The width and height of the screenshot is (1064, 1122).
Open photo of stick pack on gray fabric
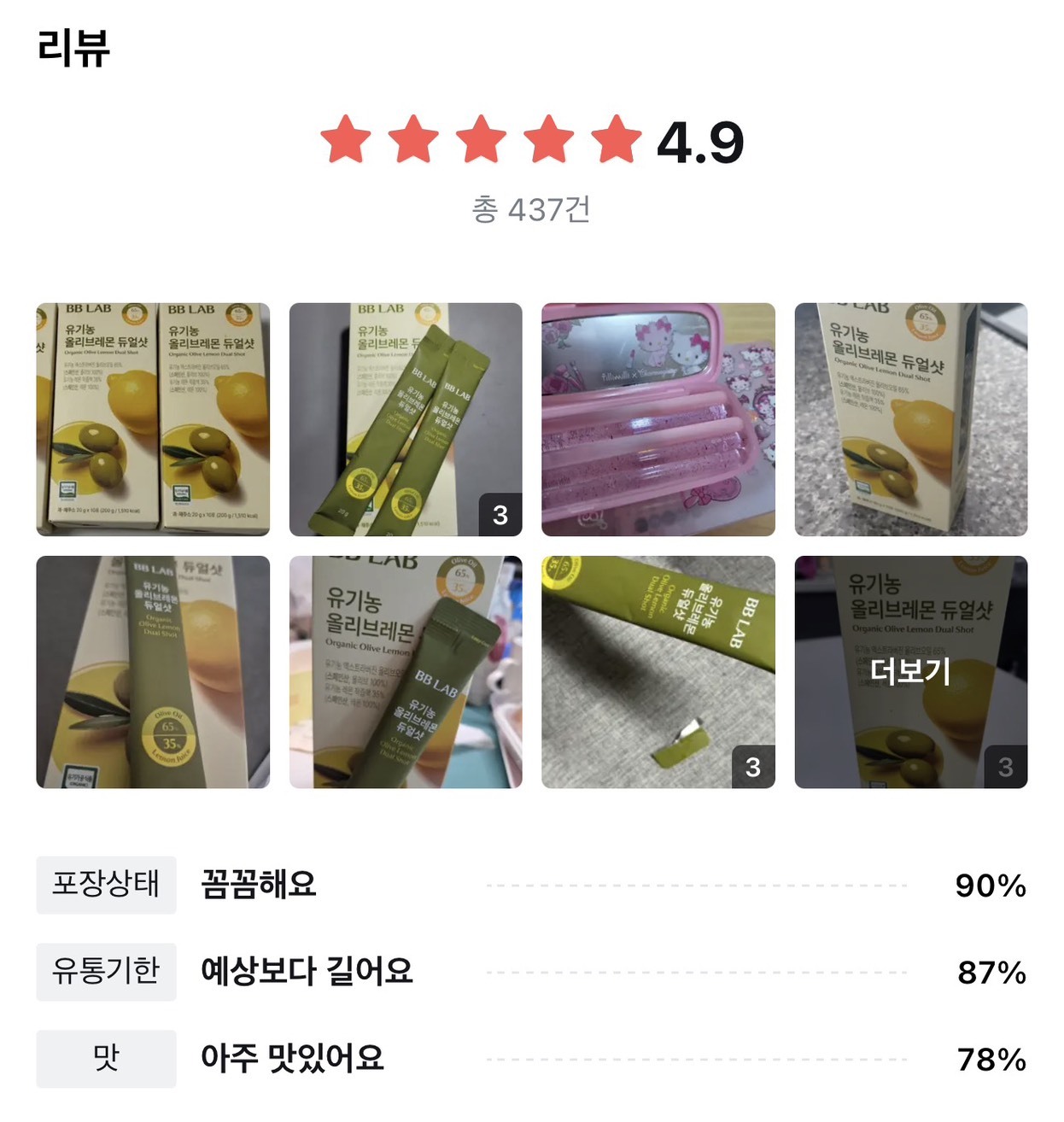[658, 672]
